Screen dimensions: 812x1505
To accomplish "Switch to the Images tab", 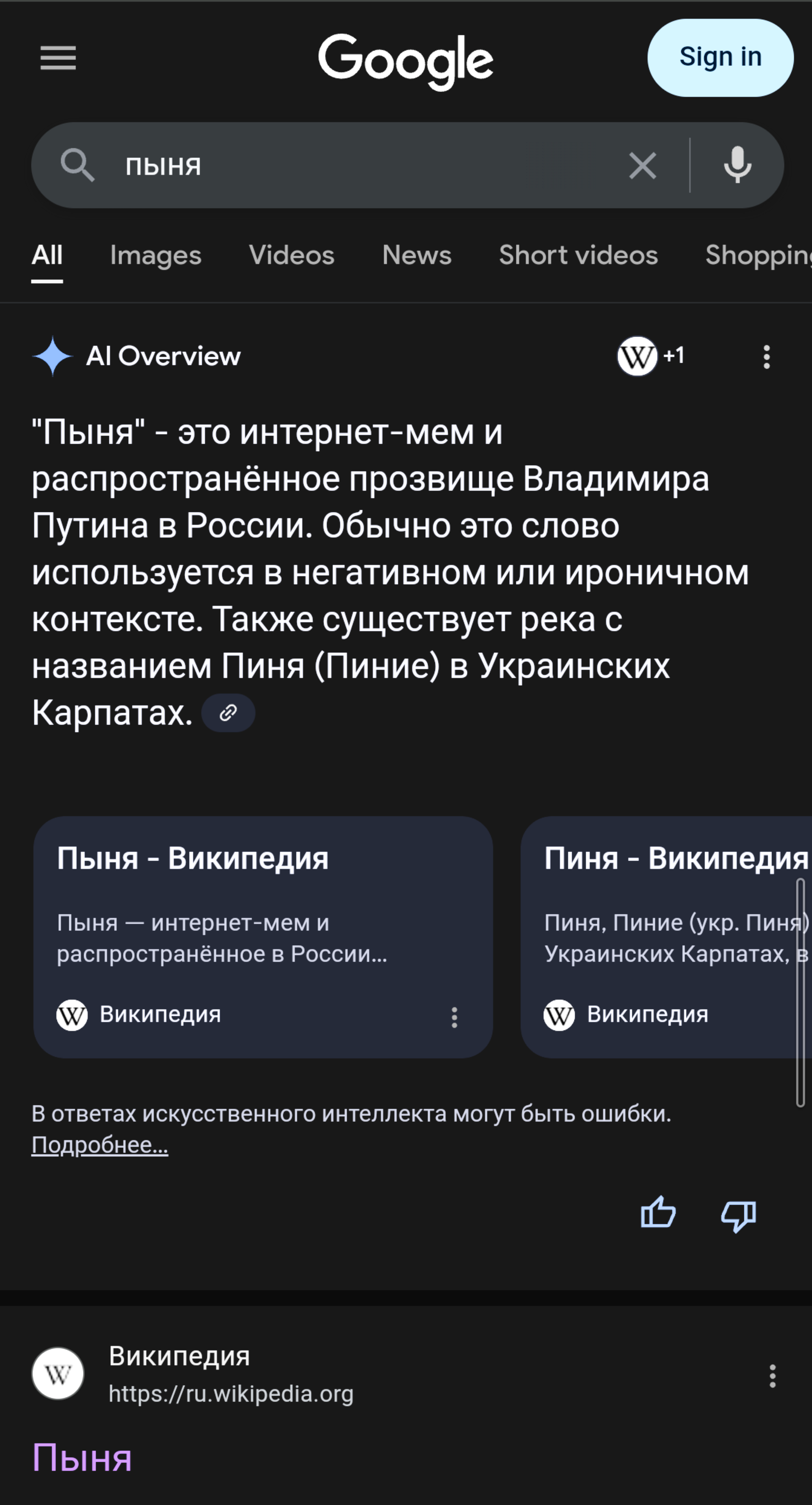I will (156, 255).
